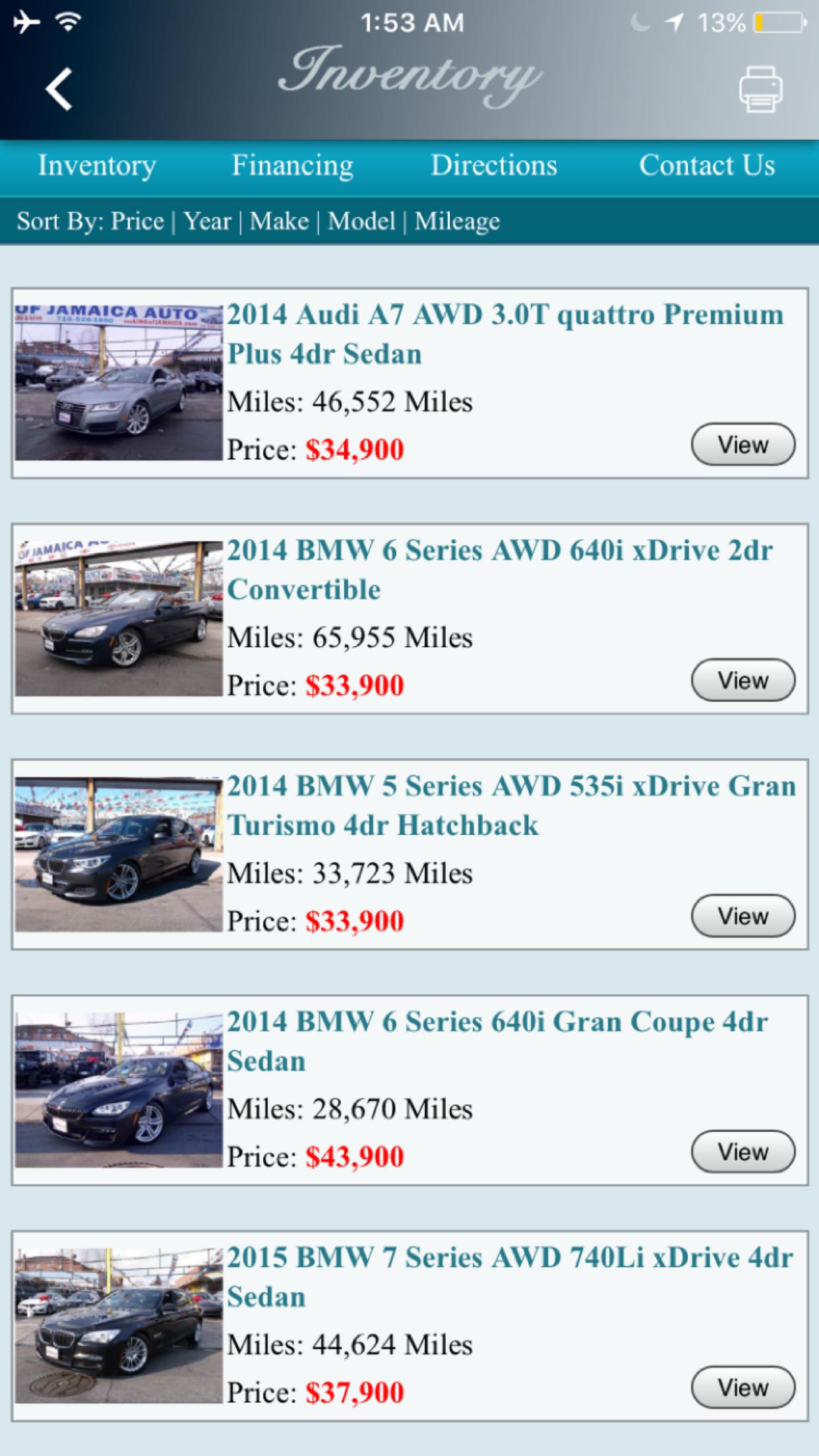
Task: Select the Inventory tab
Action: (x=97, y=166)
